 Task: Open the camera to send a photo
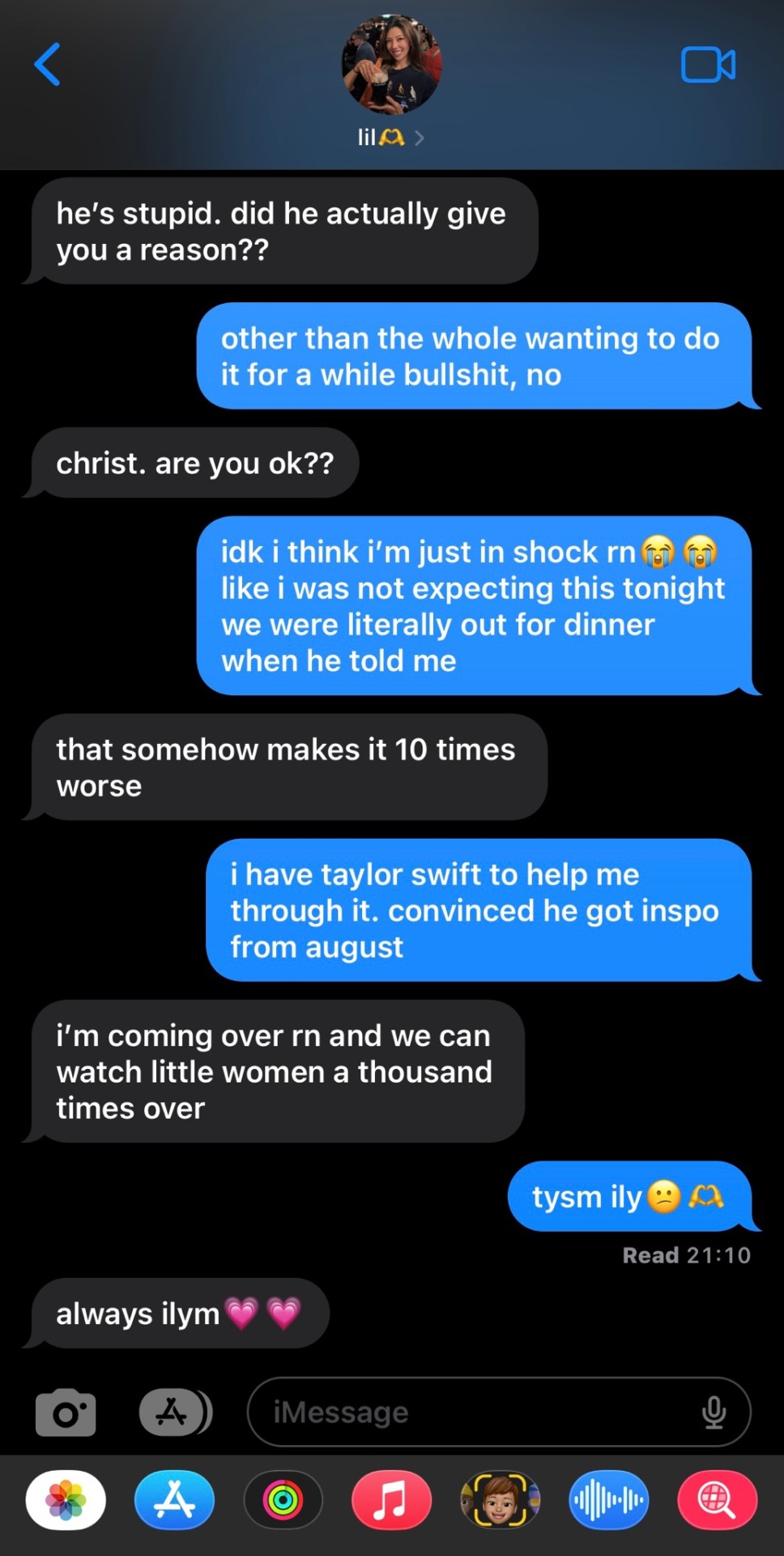click(x=66, y=1413)
